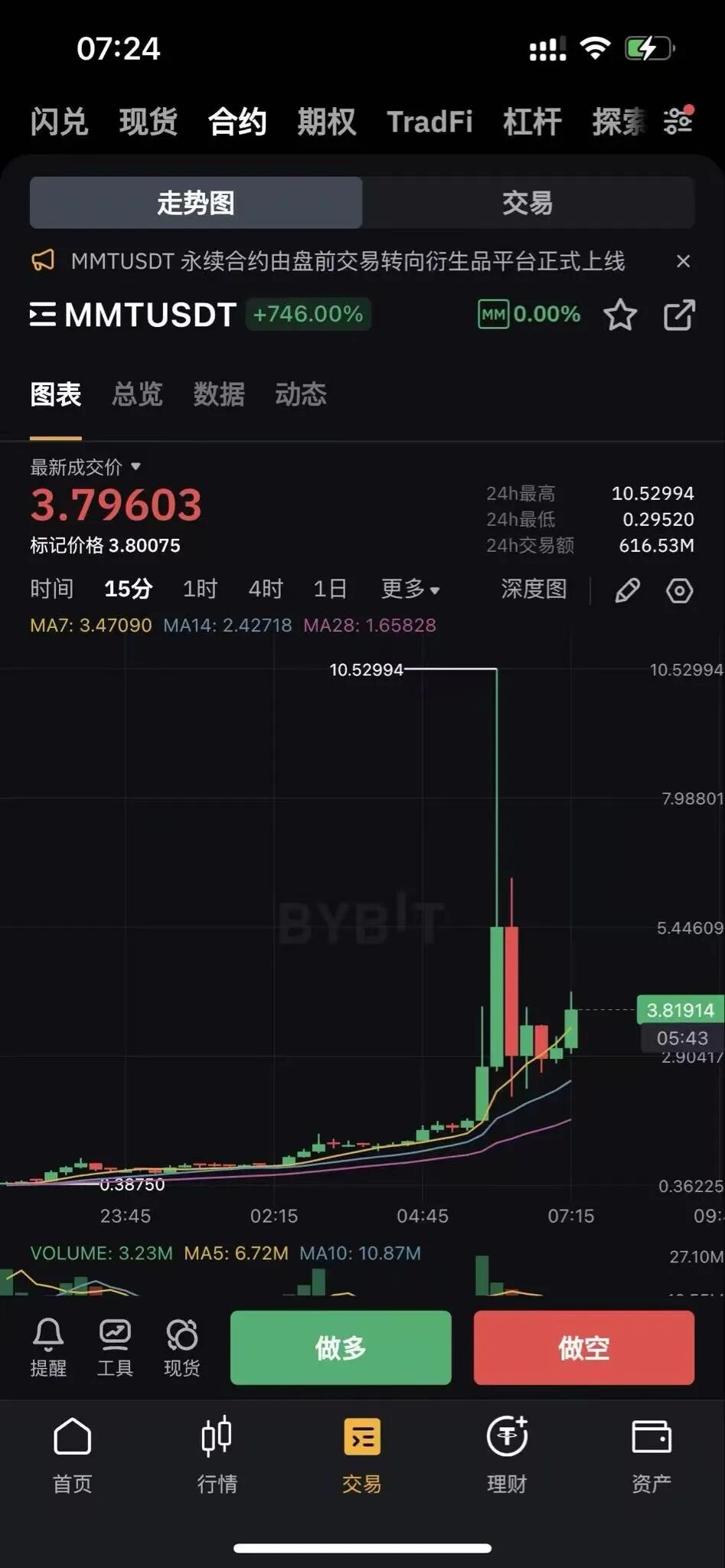The width and height of the screenshot is (725, 1568).
Task: Open the 工具 tools icon
Action: click(115, 1346)
